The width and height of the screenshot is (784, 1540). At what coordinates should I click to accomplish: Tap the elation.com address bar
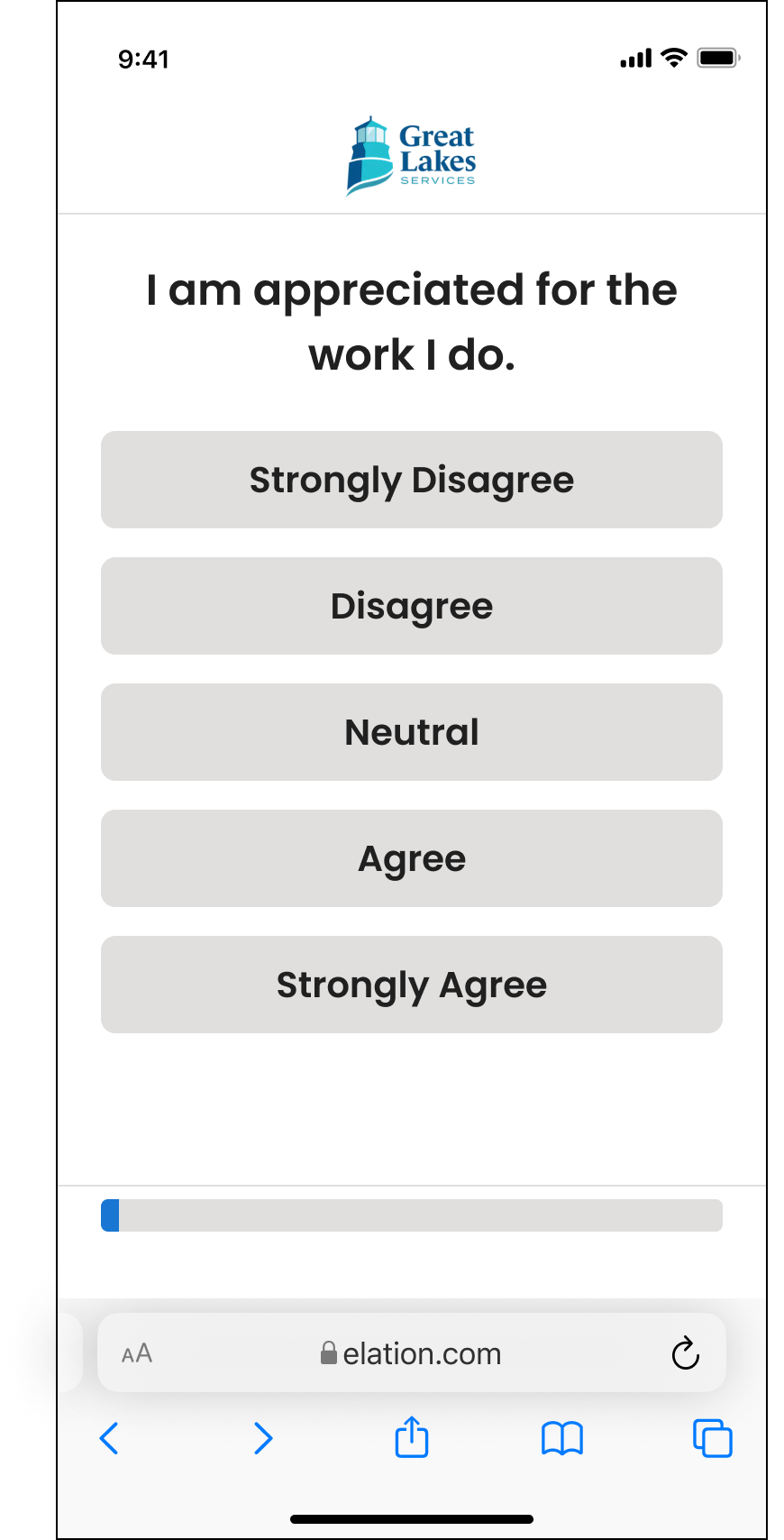click(x=412, y=1352)
